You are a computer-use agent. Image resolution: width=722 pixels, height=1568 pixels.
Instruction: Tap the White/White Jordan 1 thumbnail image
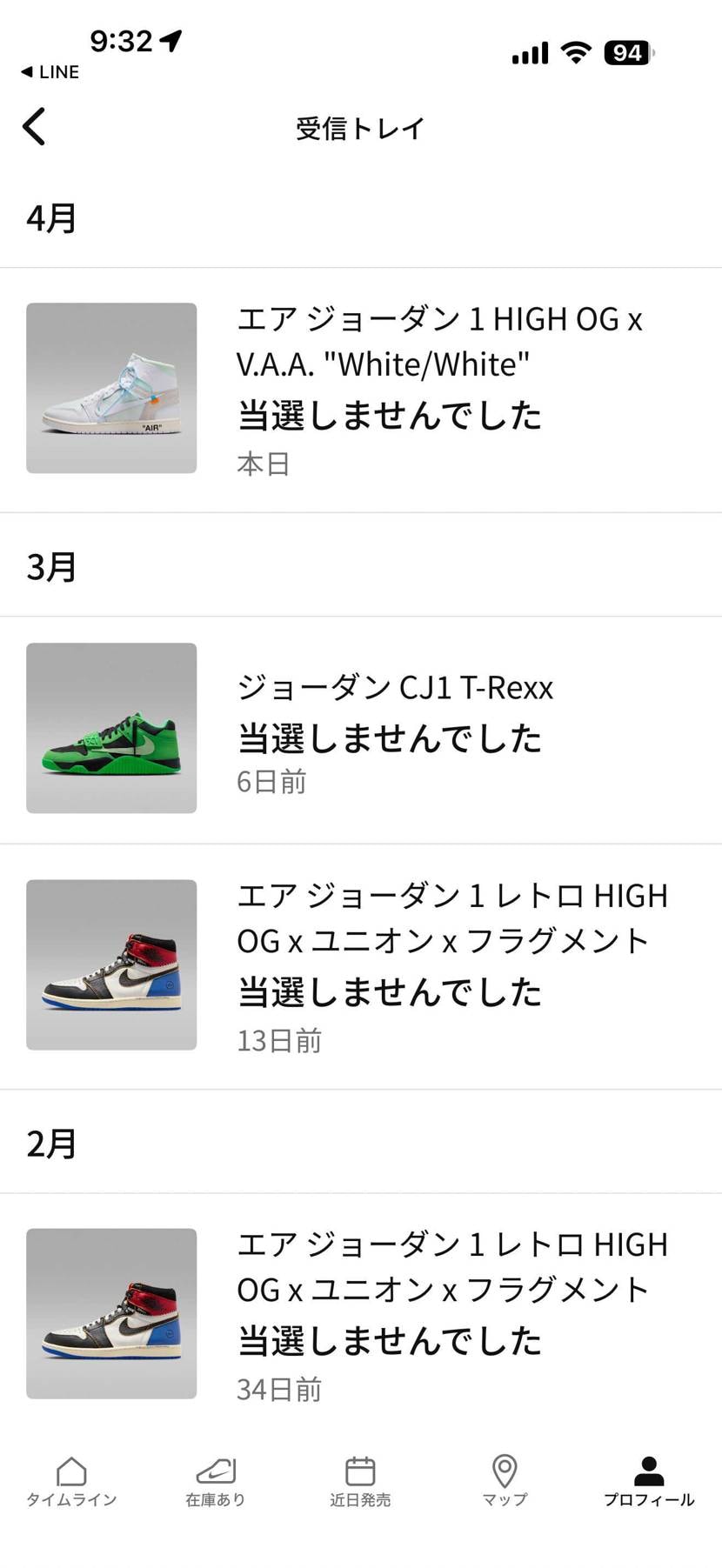pos(111,387)
